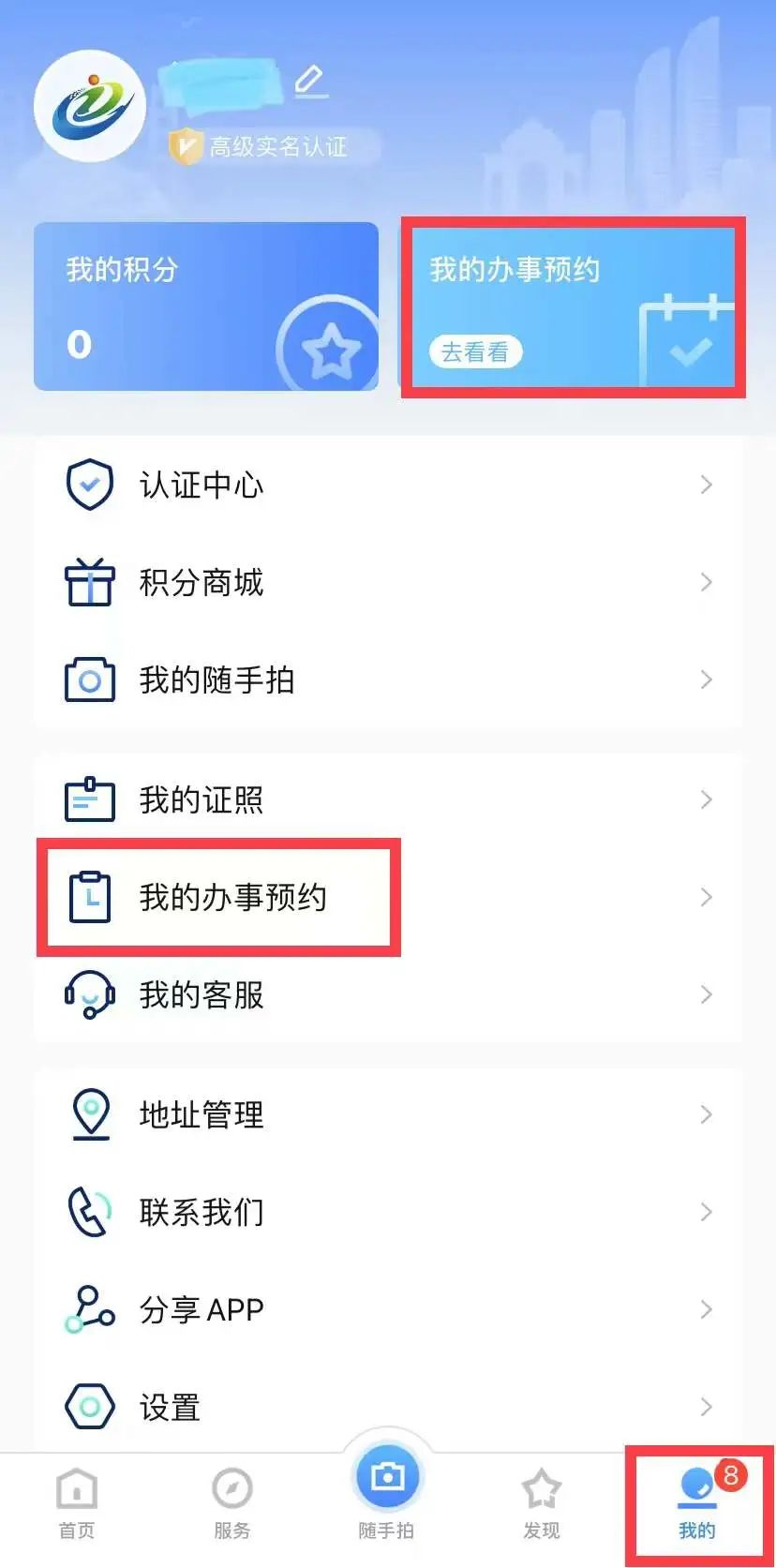
Task: Tap the profile avatar
Action: coord(90,106)
